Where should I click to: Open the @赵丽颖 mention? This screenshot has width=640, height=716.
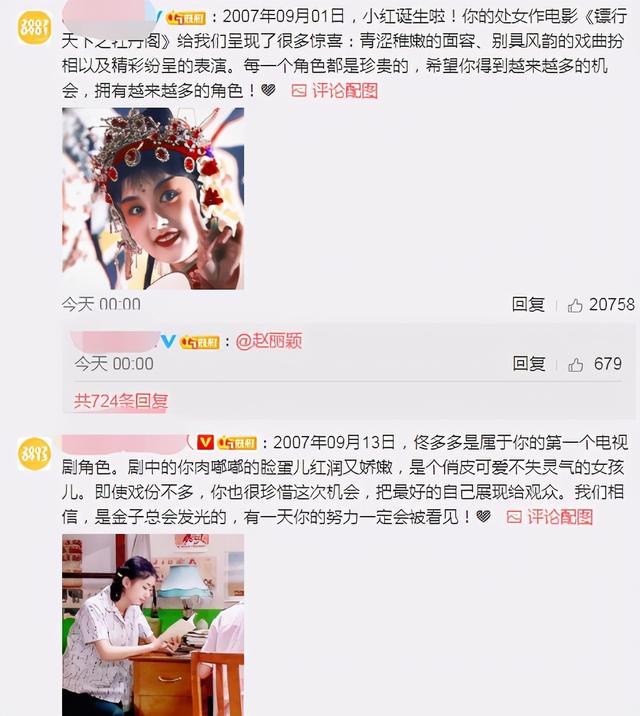click(269, 341)
